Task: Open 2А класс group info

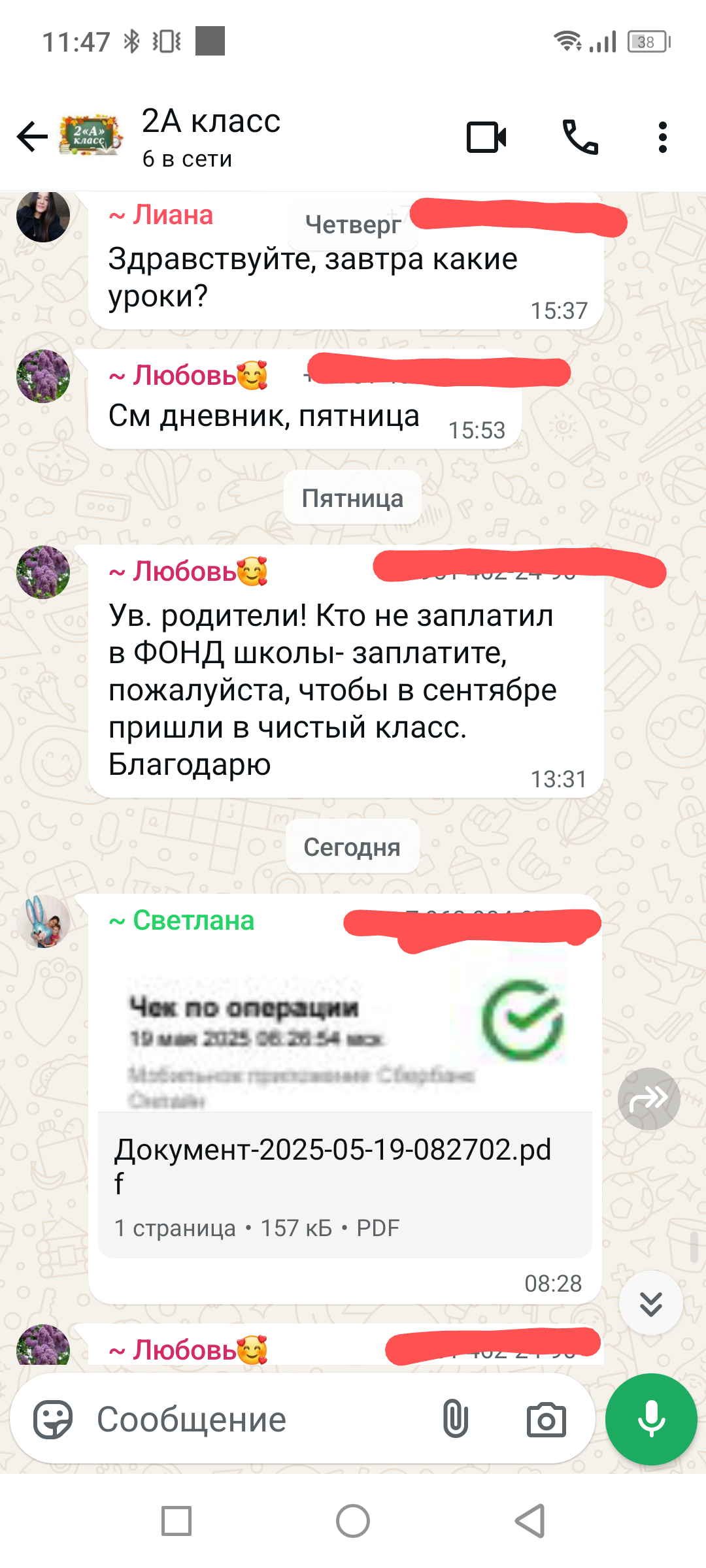Action: click(x=210, y=137)
